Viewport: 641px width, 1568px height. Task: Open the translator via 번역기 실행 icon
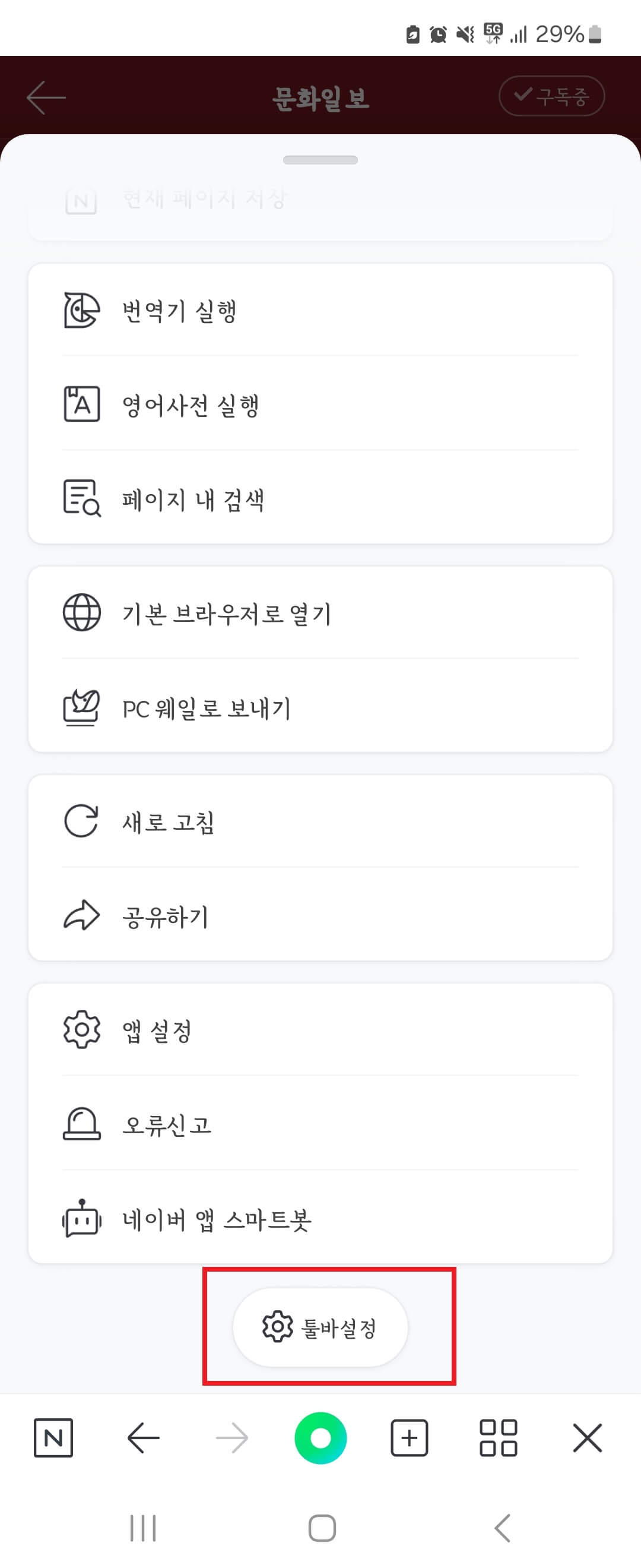click(81, 312)
